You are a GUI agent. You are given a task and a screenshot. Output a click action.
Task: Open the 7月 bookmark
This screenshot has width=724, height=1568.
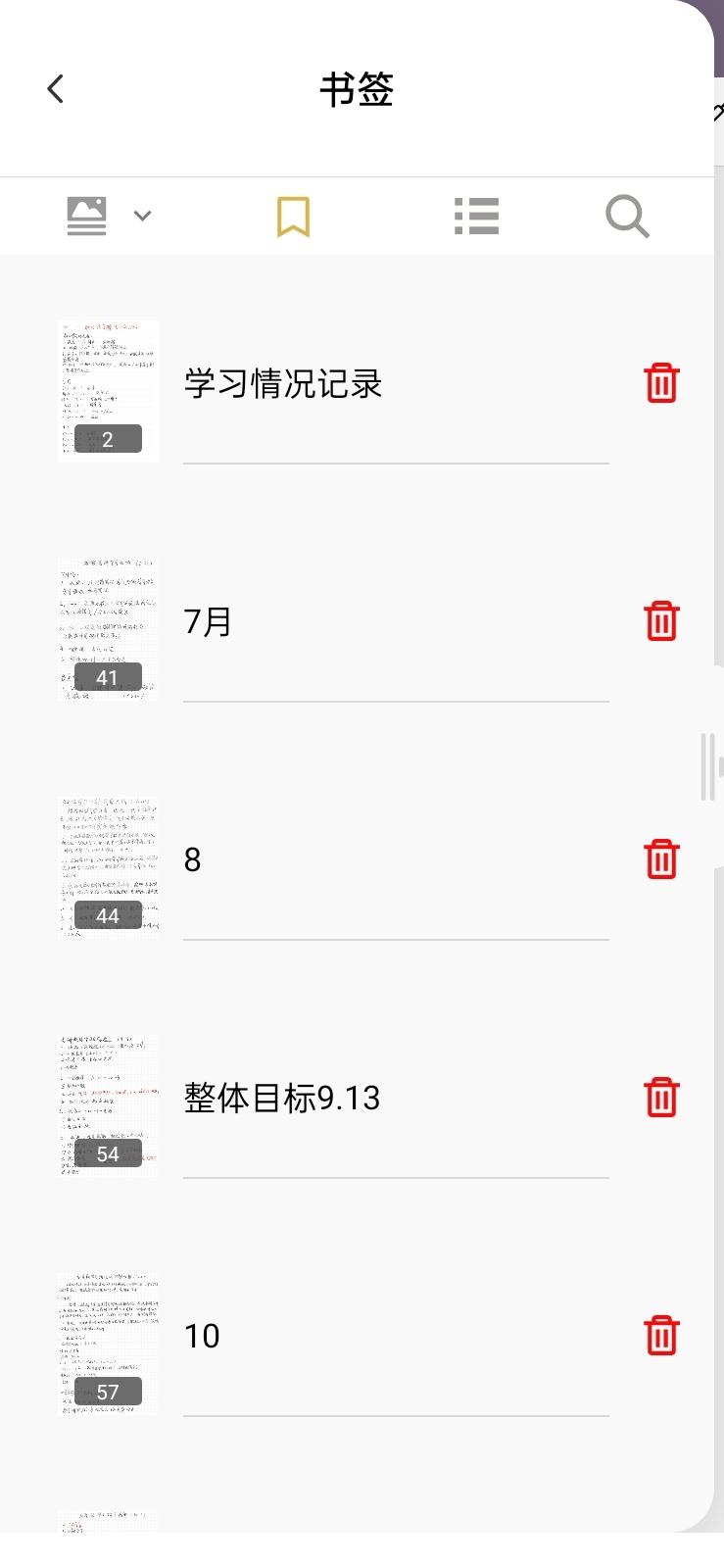[x=208, y=622]
